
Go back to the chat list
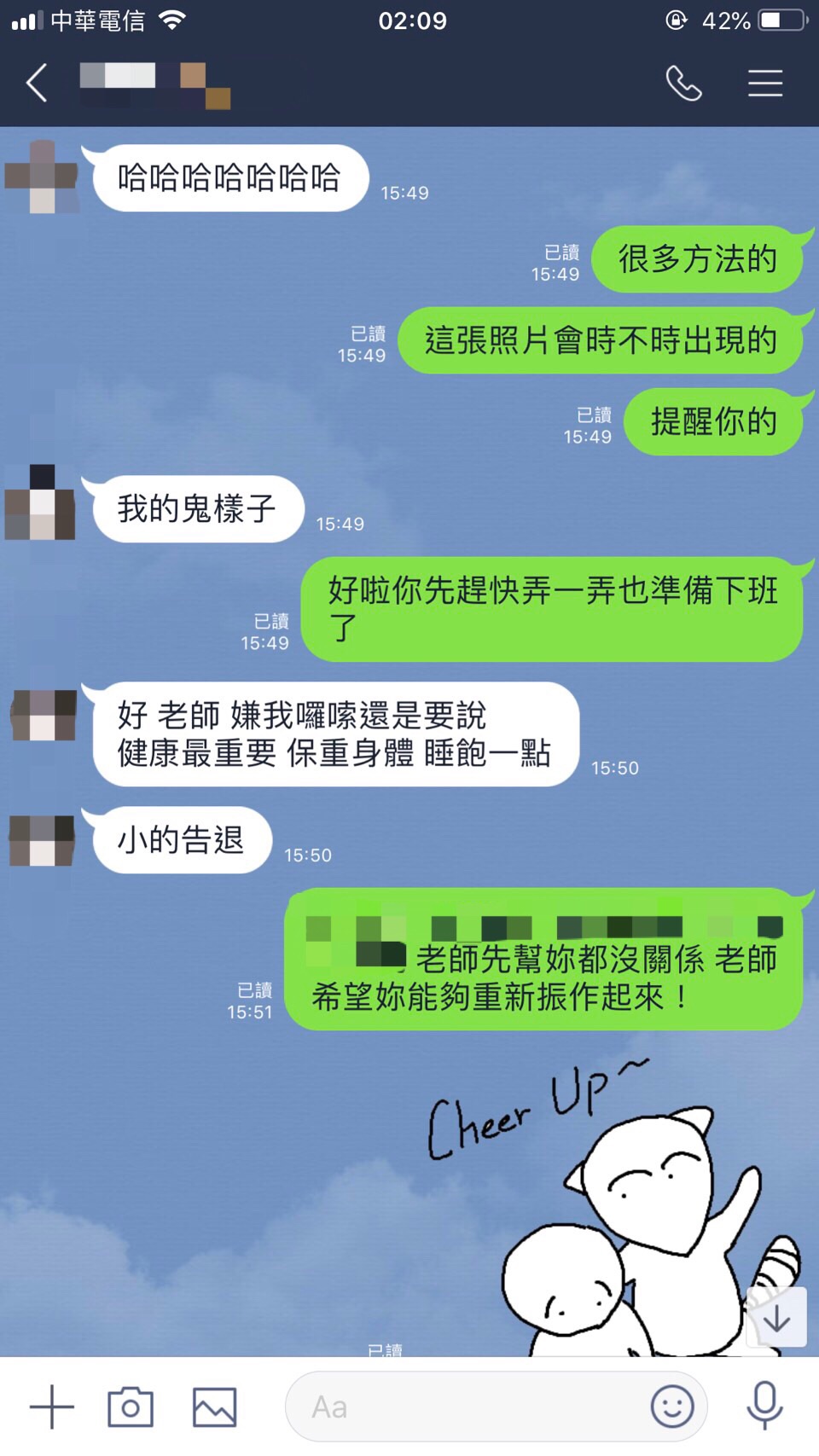37,84
